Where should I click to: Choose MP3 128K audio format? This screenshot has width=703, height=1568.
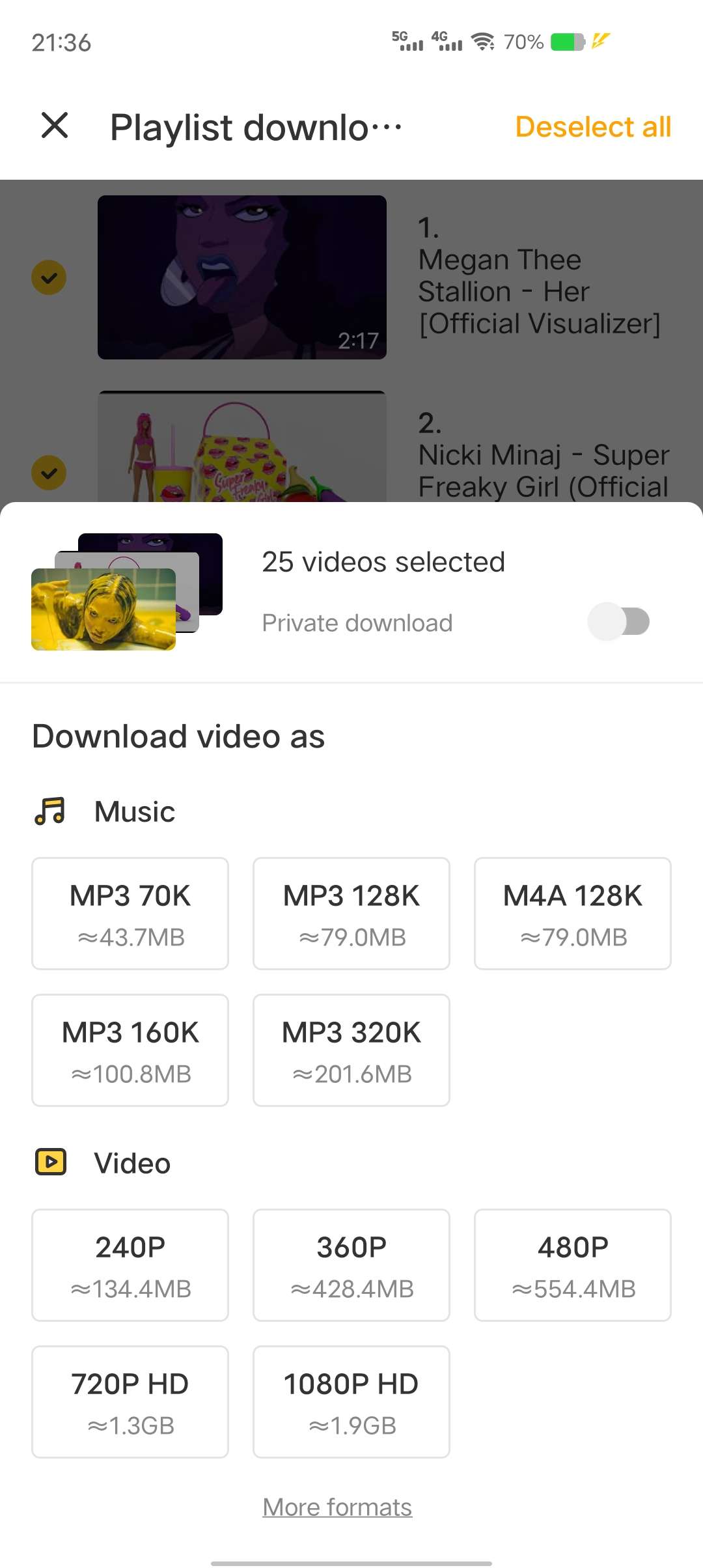[351, 913]
